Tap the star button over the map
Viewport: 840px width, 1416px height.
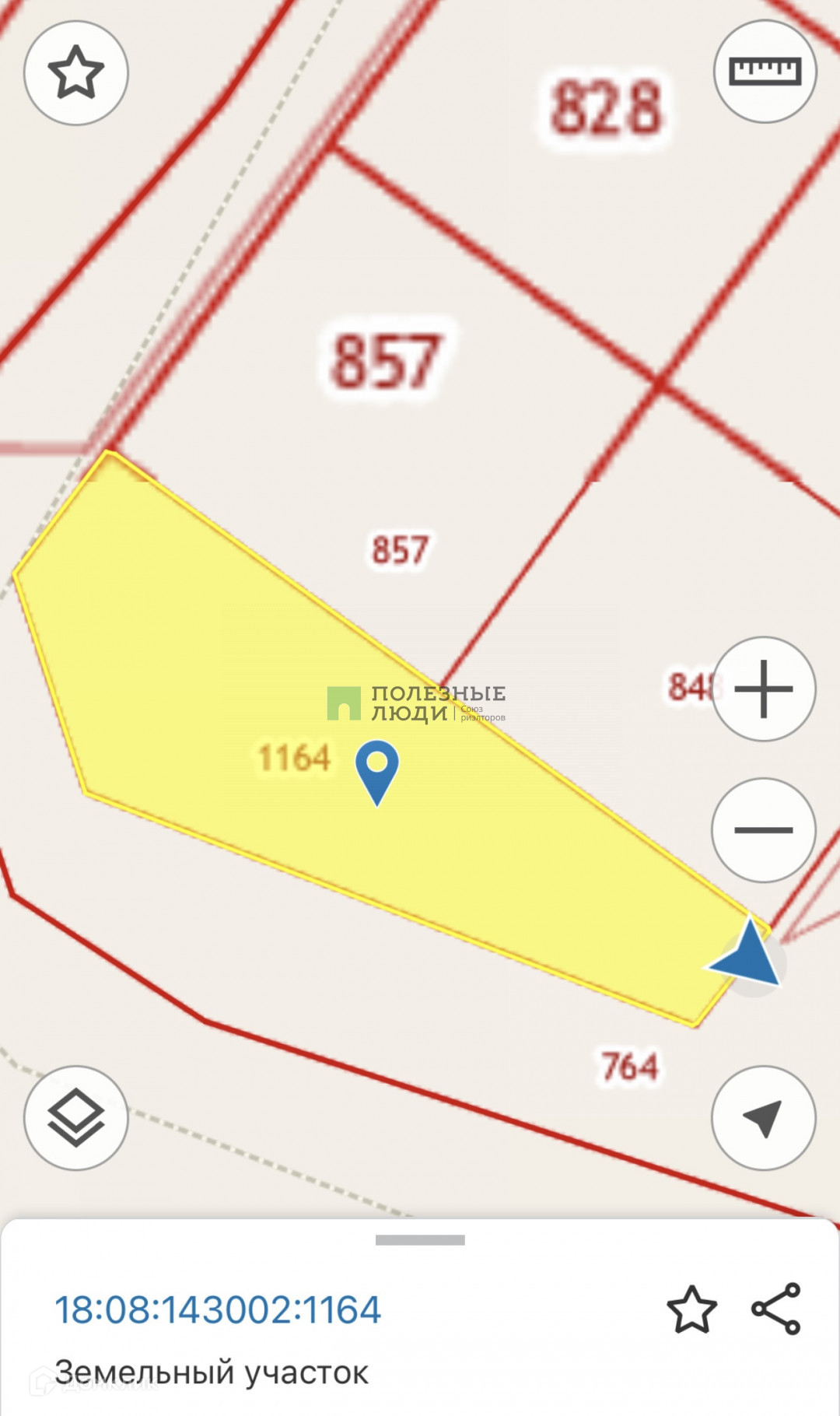pyautogui.click(x=76, y=72)
